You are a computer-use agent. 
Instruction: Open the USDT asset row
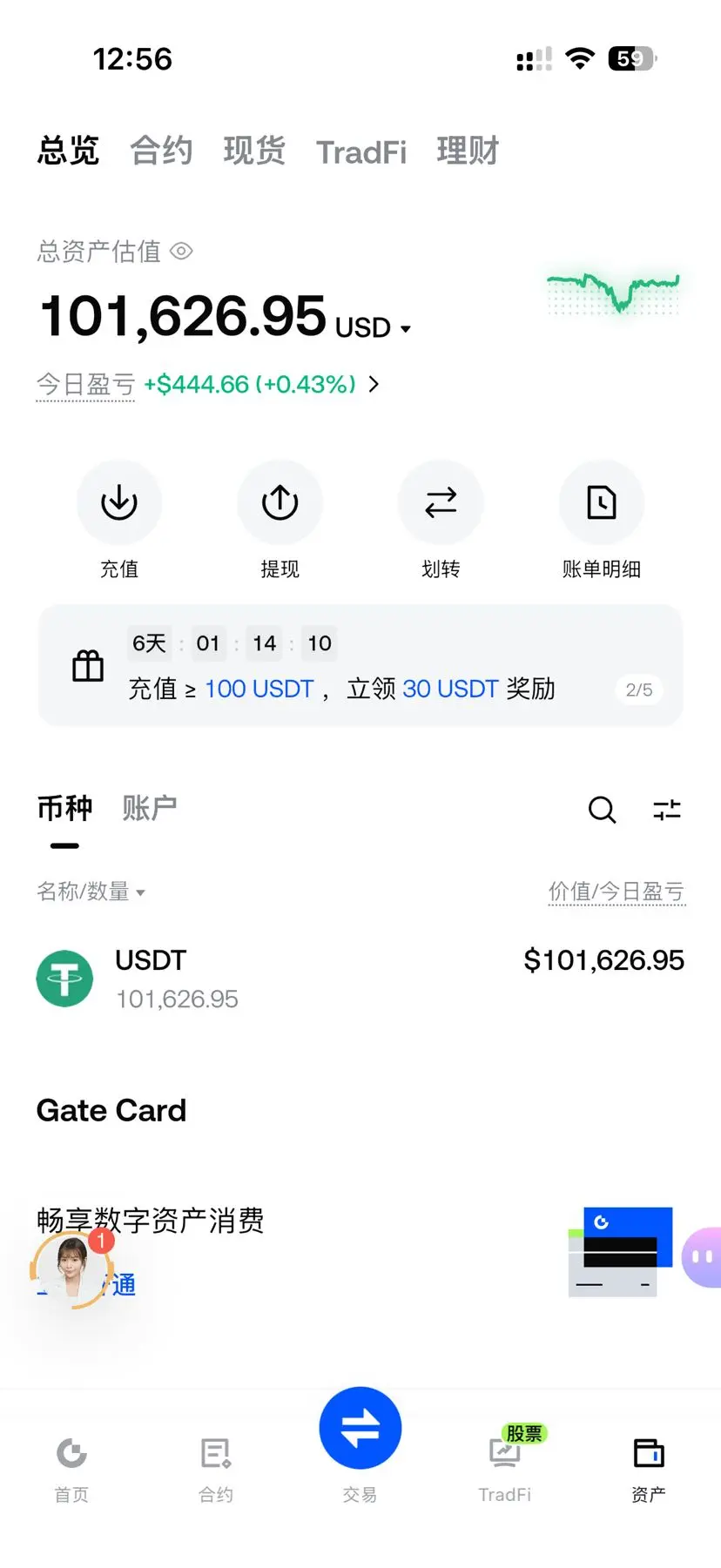click(x=360, y=979)
